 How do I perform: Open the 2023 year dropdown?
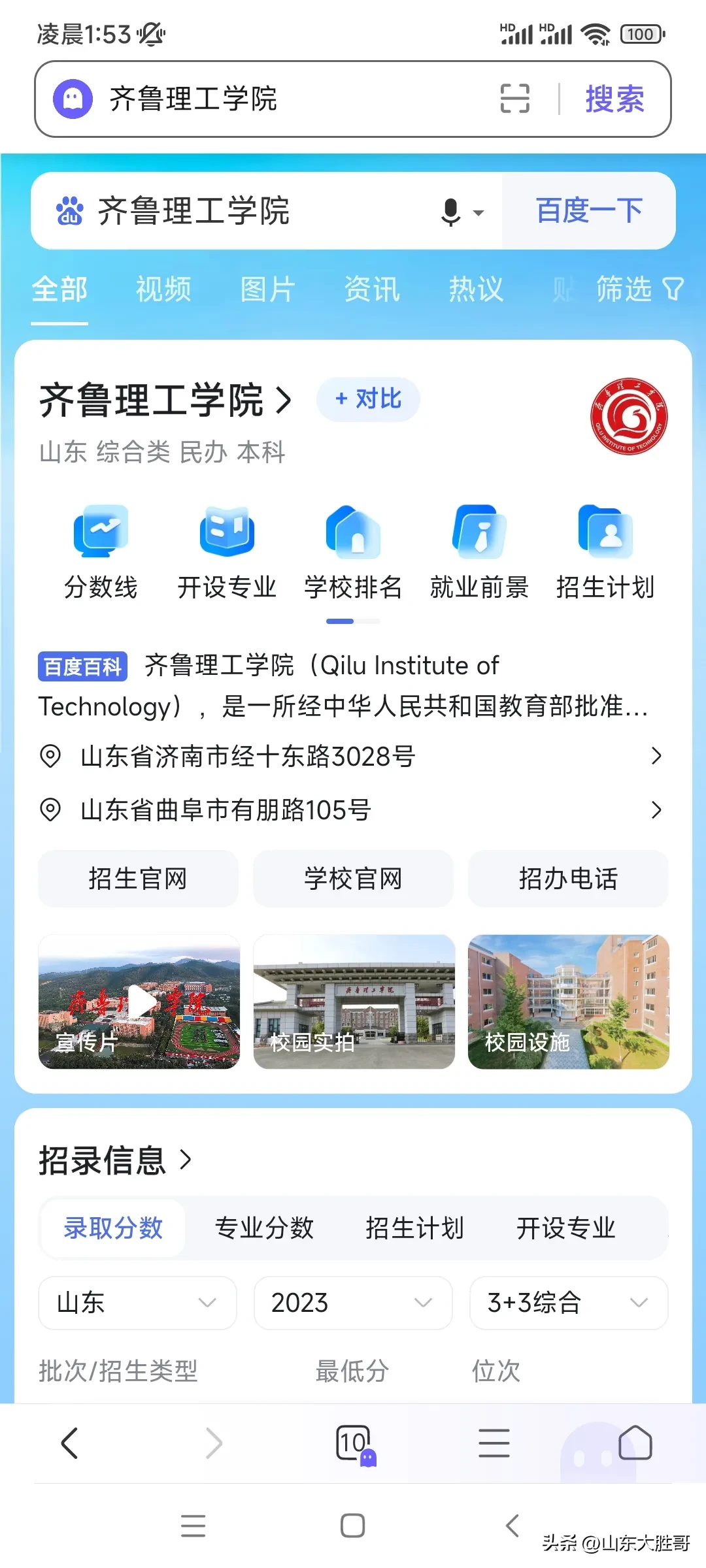click(x=352, y=1303)
